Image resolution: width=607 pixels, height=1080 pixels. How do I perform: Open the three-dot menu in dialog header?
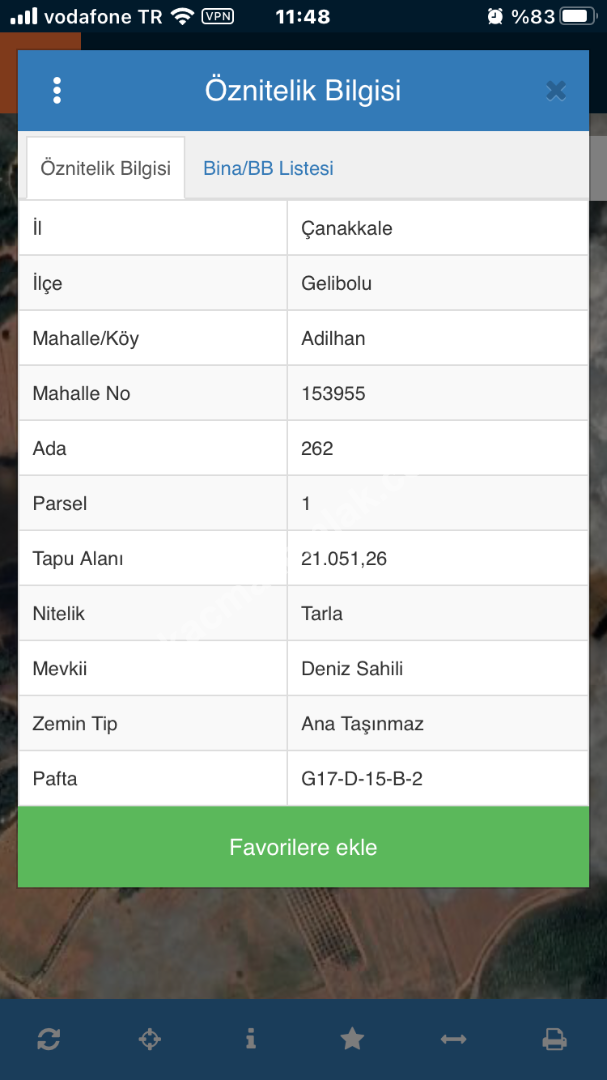(x=57, y=91)
